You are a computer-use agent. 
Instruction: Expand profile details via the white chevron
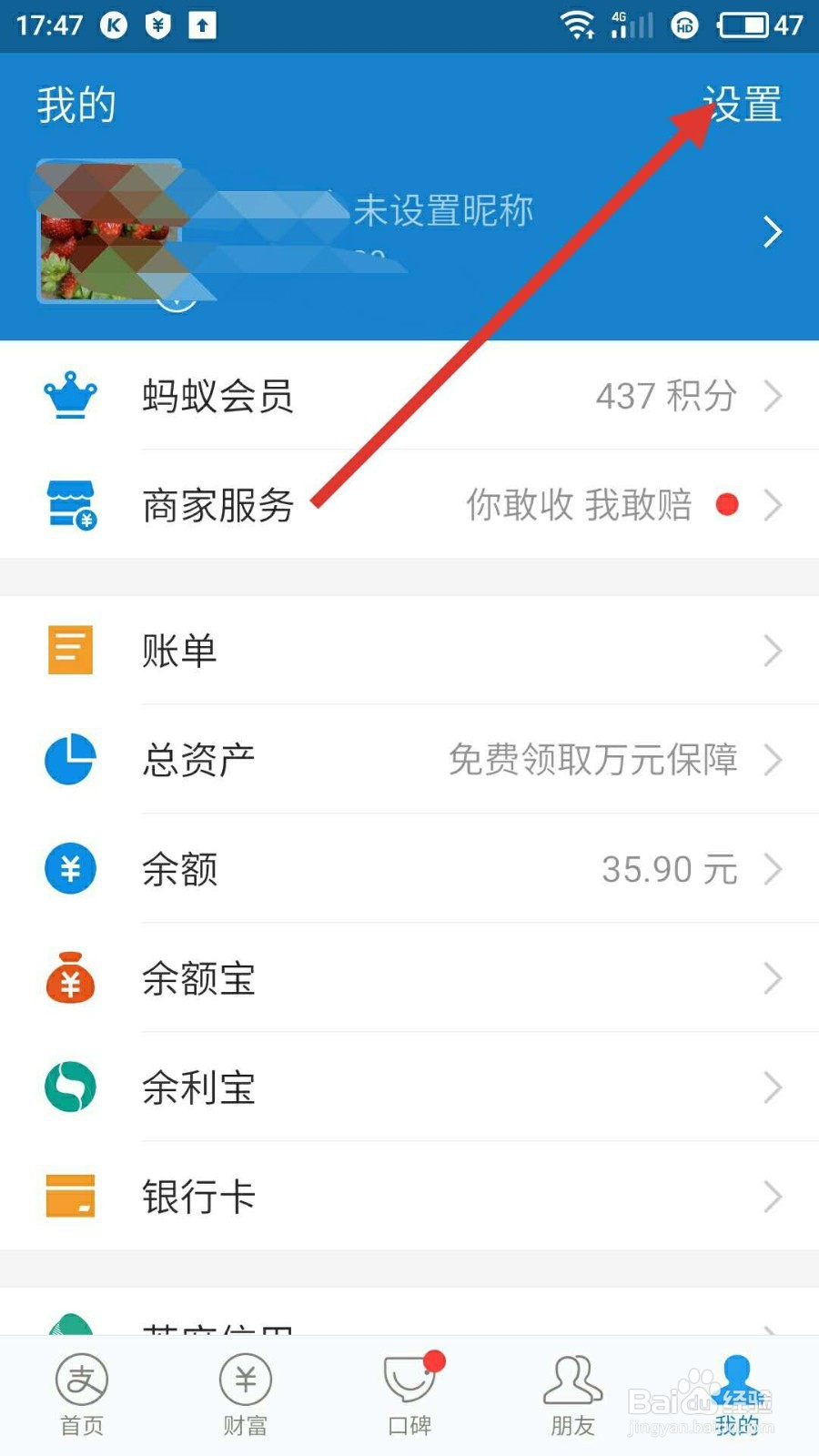click(772, 231)
